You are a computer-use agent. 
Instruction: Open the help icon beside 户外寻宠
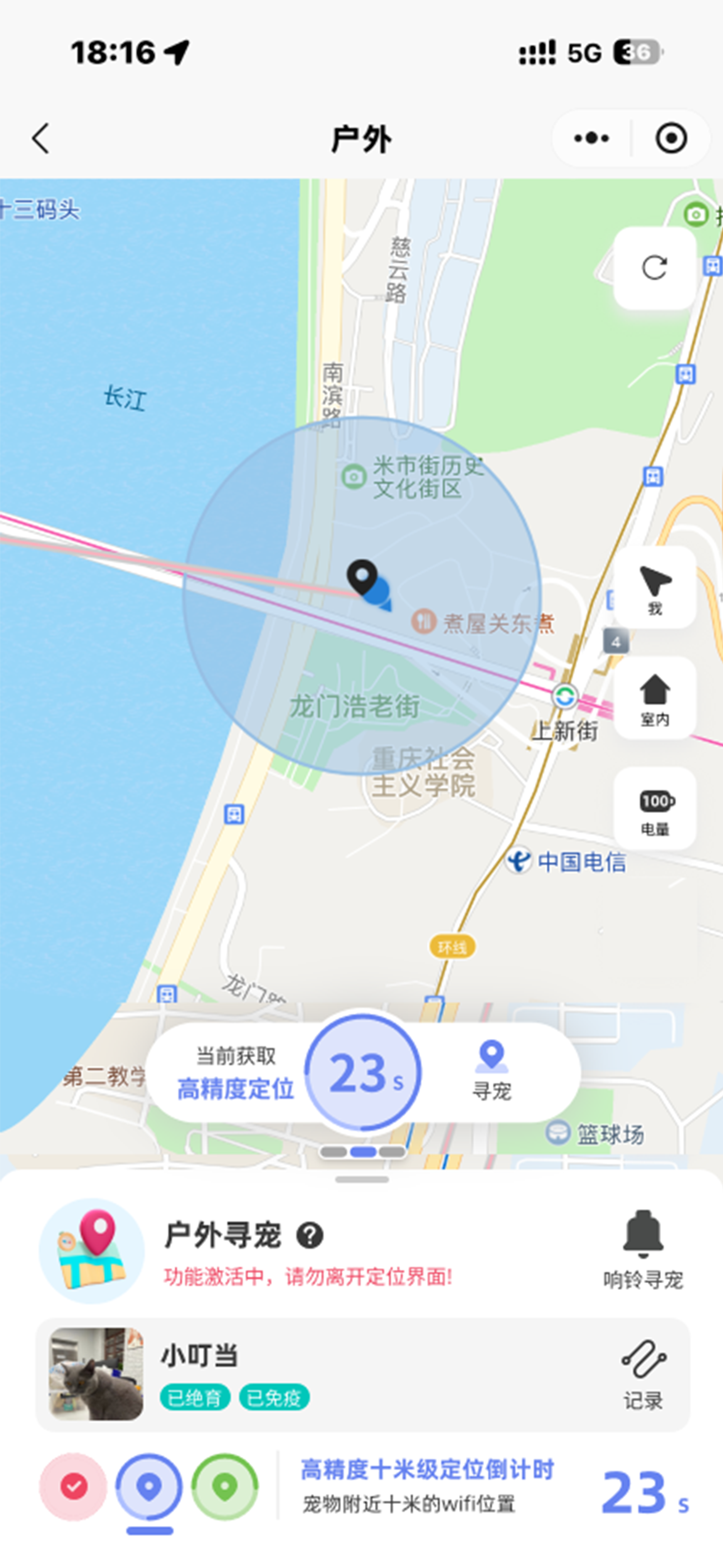[310, 1236]
